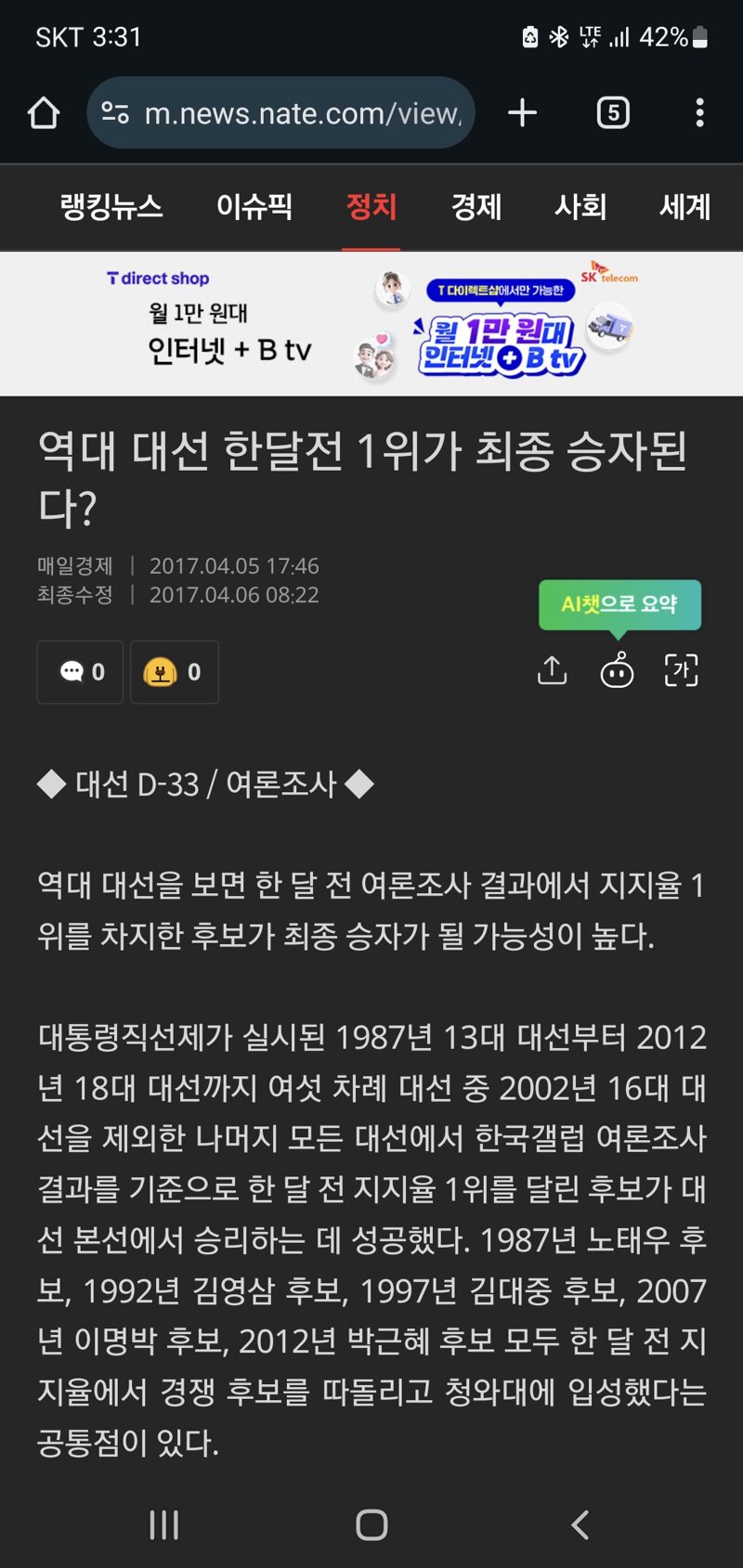
Task: Open the T direct shop ad banner
Action: 371,324
